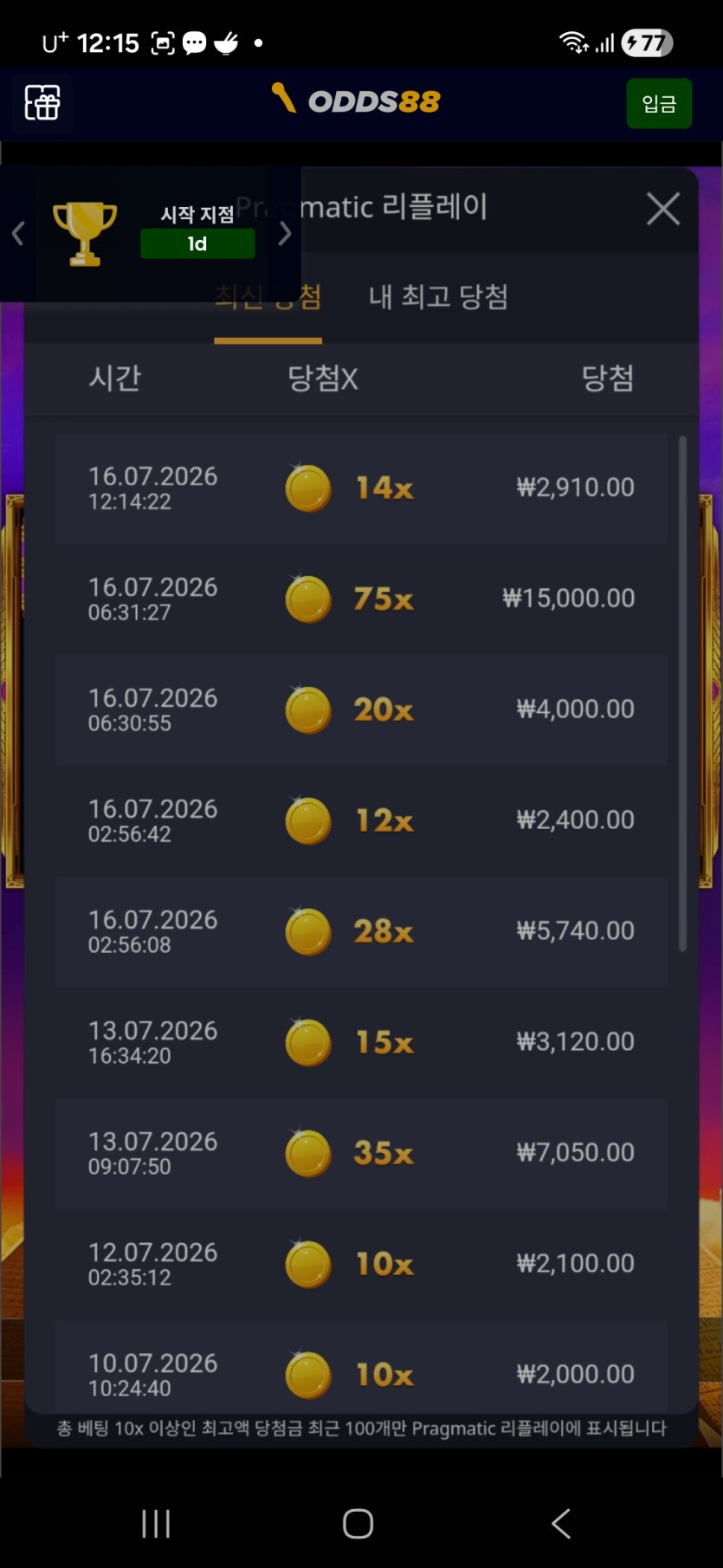Select the 최신 당첨 tab
Image resolution: width=723 pixels, height=1568 pixels.
pyautogui.click(x=268, y=297)
